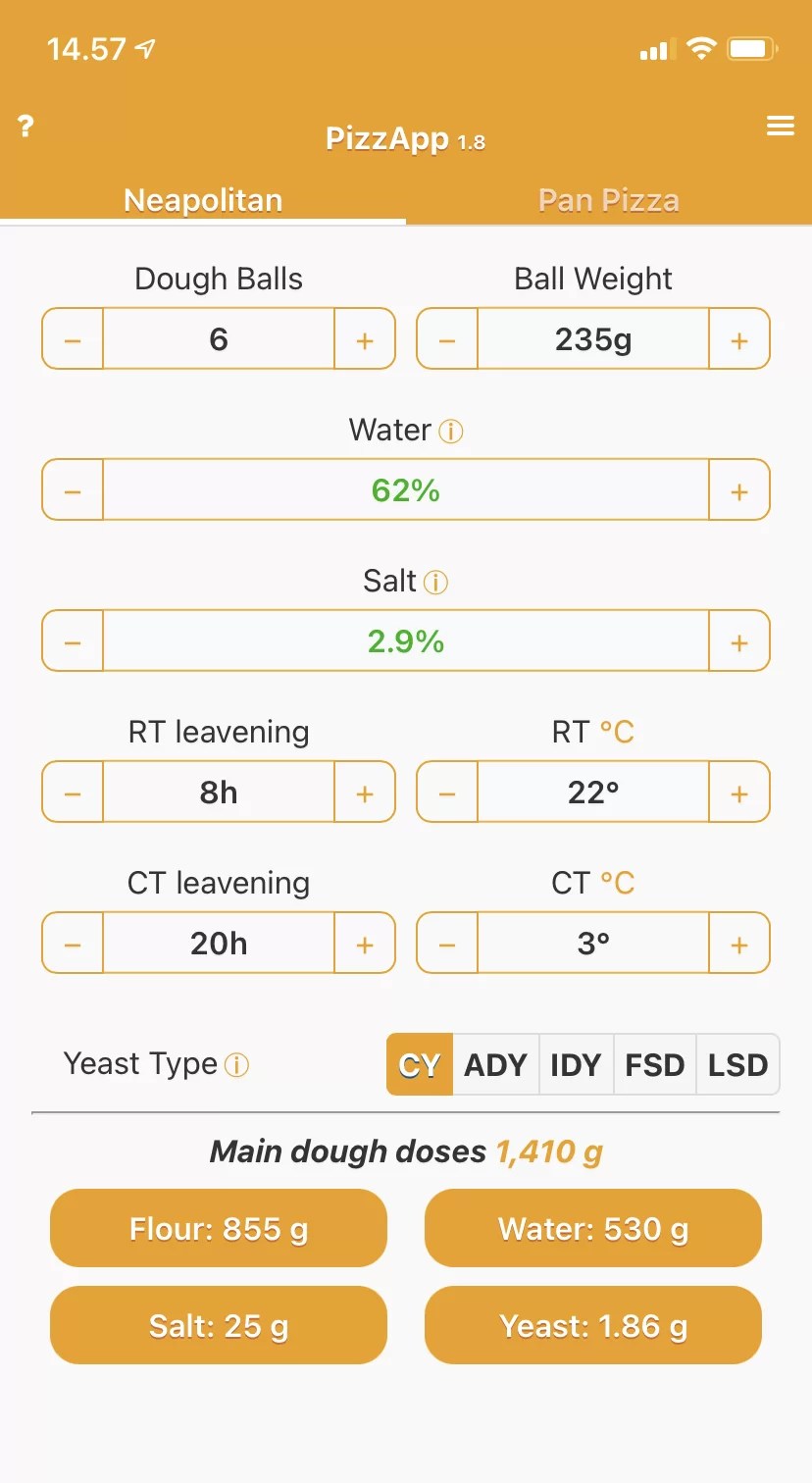812x1483 pixels.
Task: Tap the info icon next to Water
Action: click(x=452, y=431)
